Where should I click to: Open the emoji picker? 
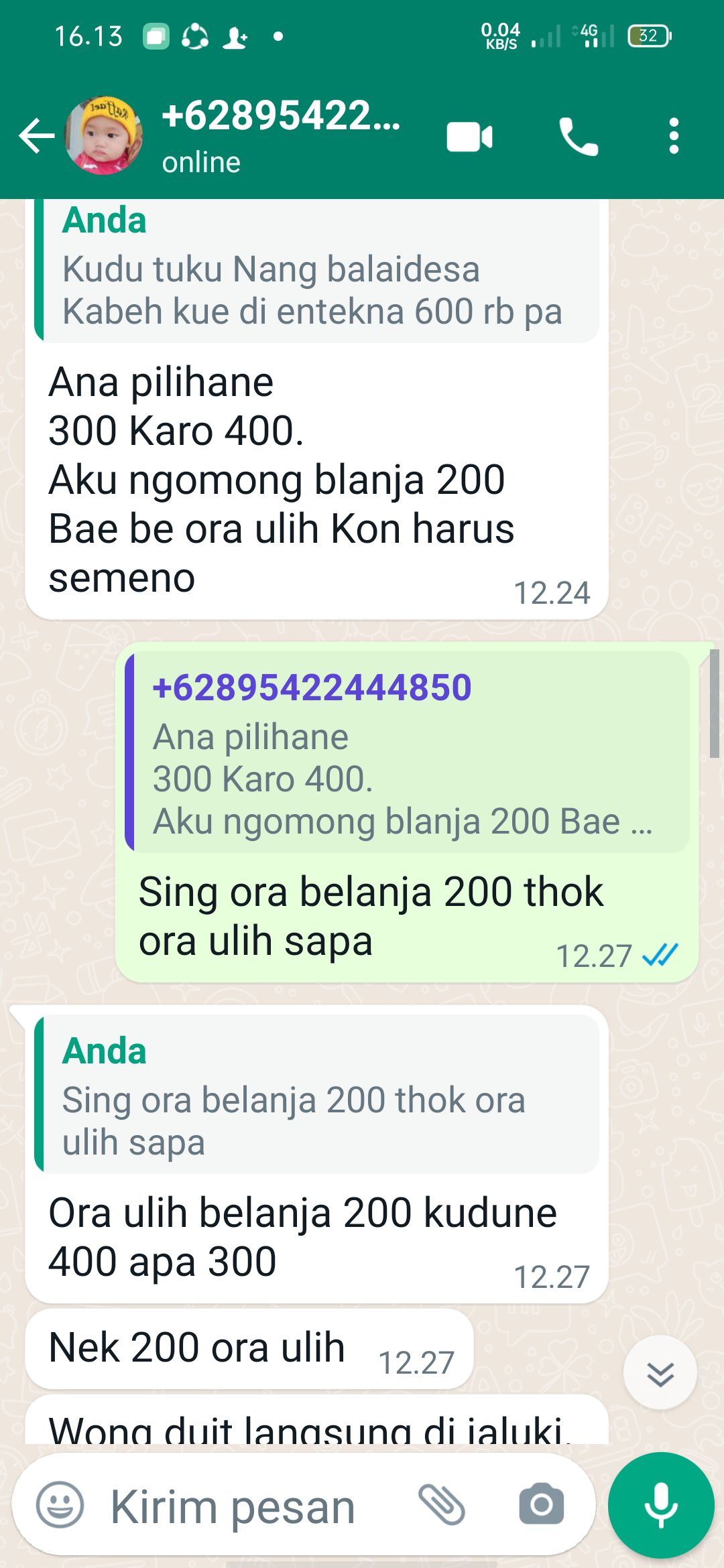point(60,1505)
